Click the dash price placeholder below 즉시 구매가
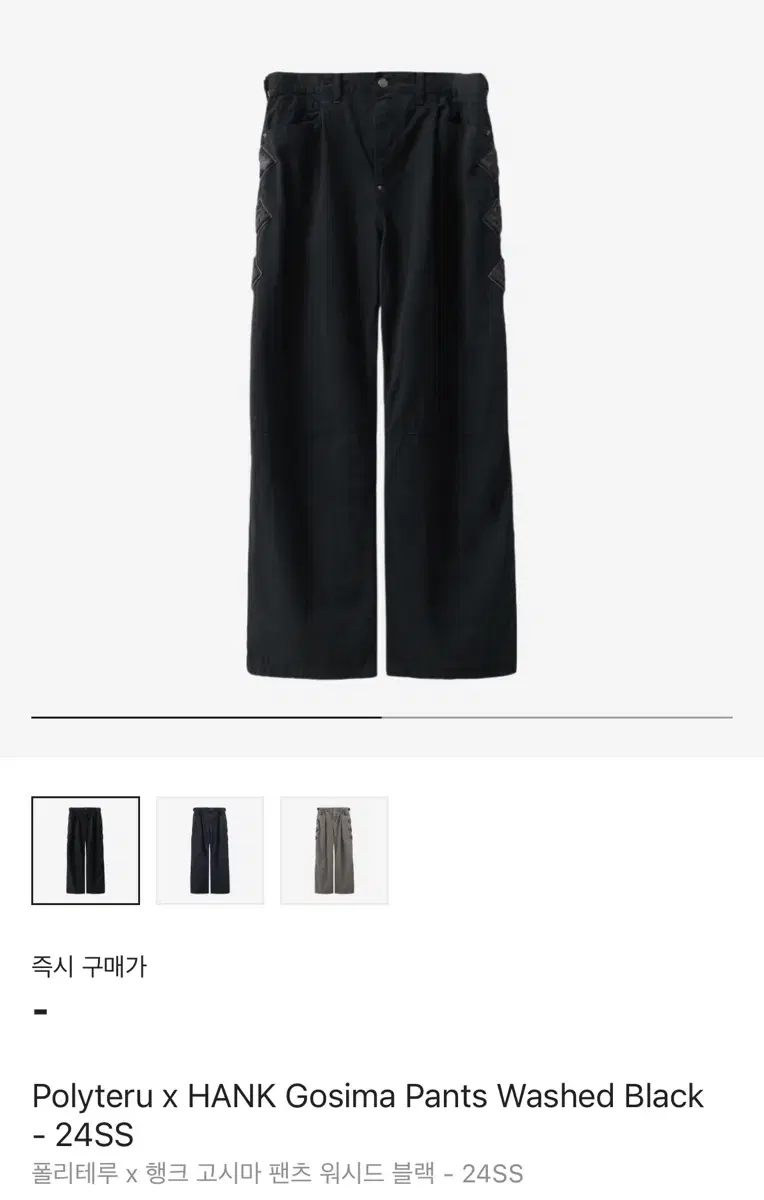The image size is (764, 1200). coord(41,1013)
